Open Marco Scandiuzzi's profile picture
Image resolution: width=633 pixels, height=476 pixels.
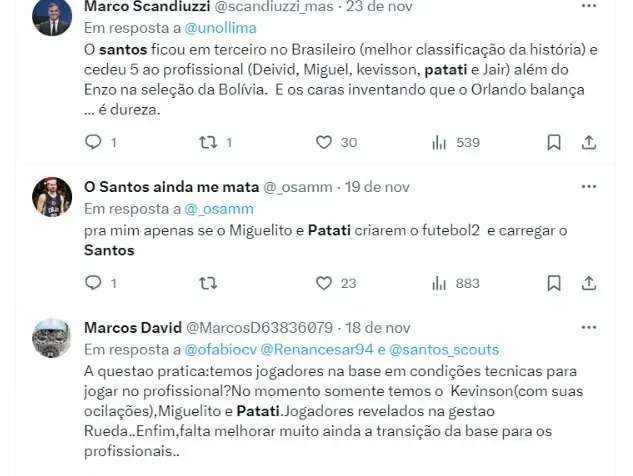pos(52,17)
